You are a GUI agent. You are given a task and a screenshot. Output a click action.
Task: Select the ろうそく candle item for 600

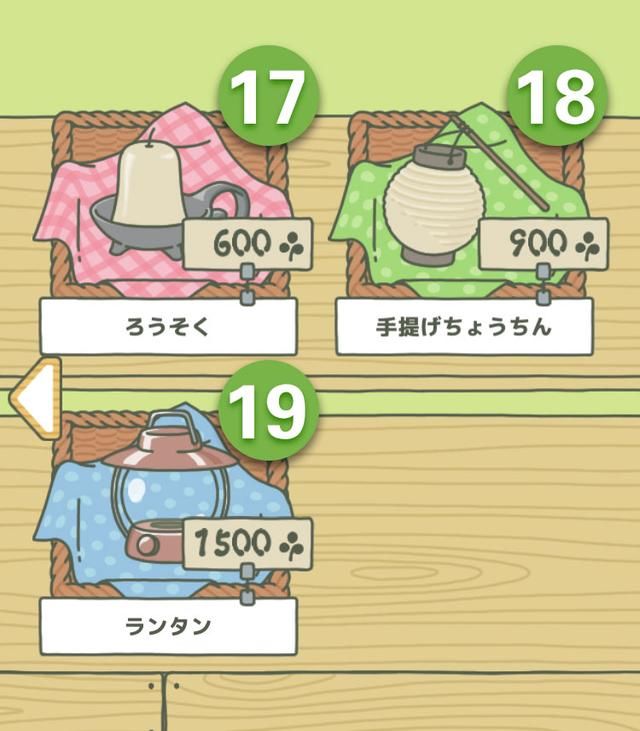[165, 210]
